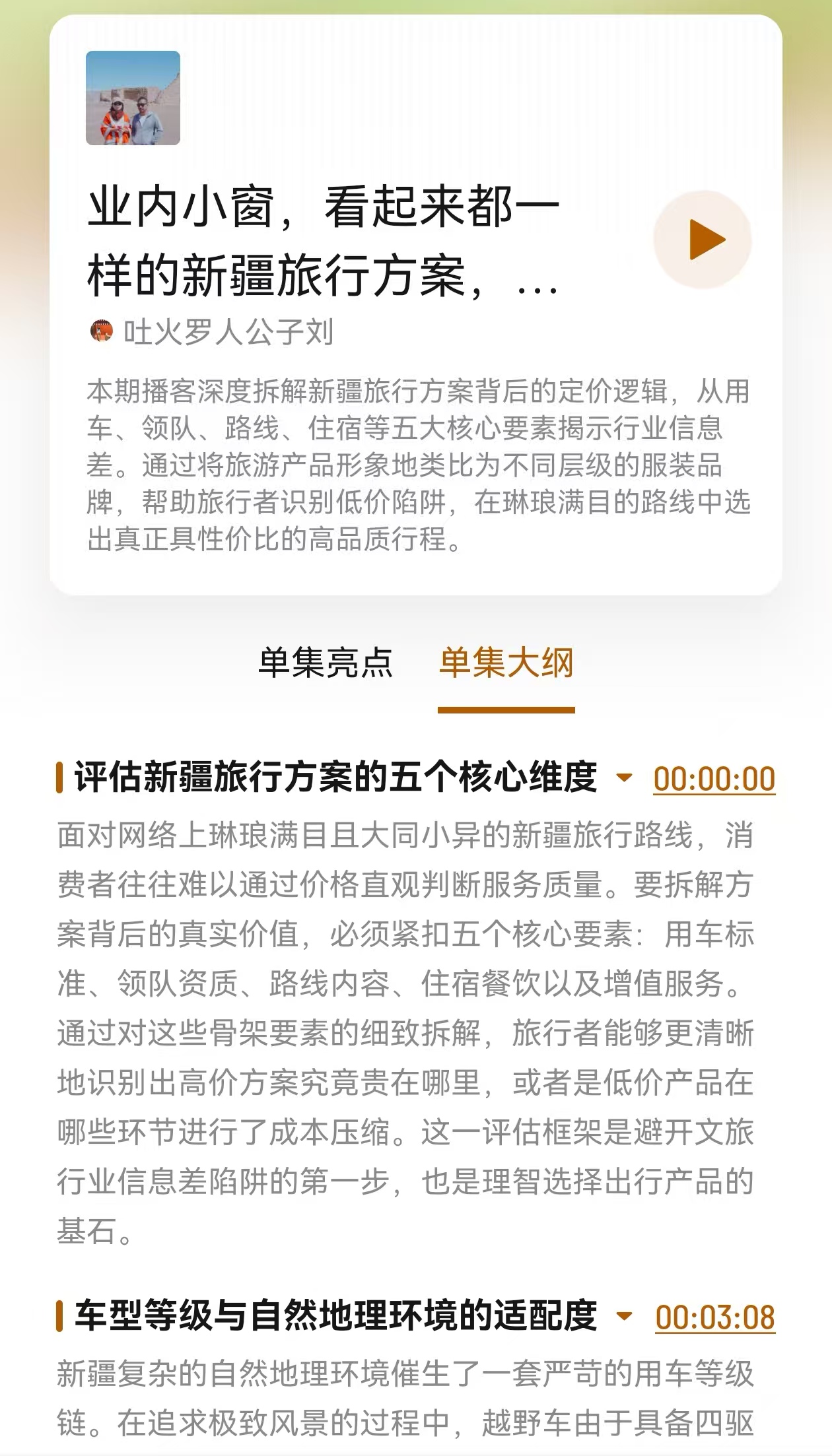Open the podcast episode cover thumbnail
The width and height of the screenshot is (832, 1456).
[133, 98]
